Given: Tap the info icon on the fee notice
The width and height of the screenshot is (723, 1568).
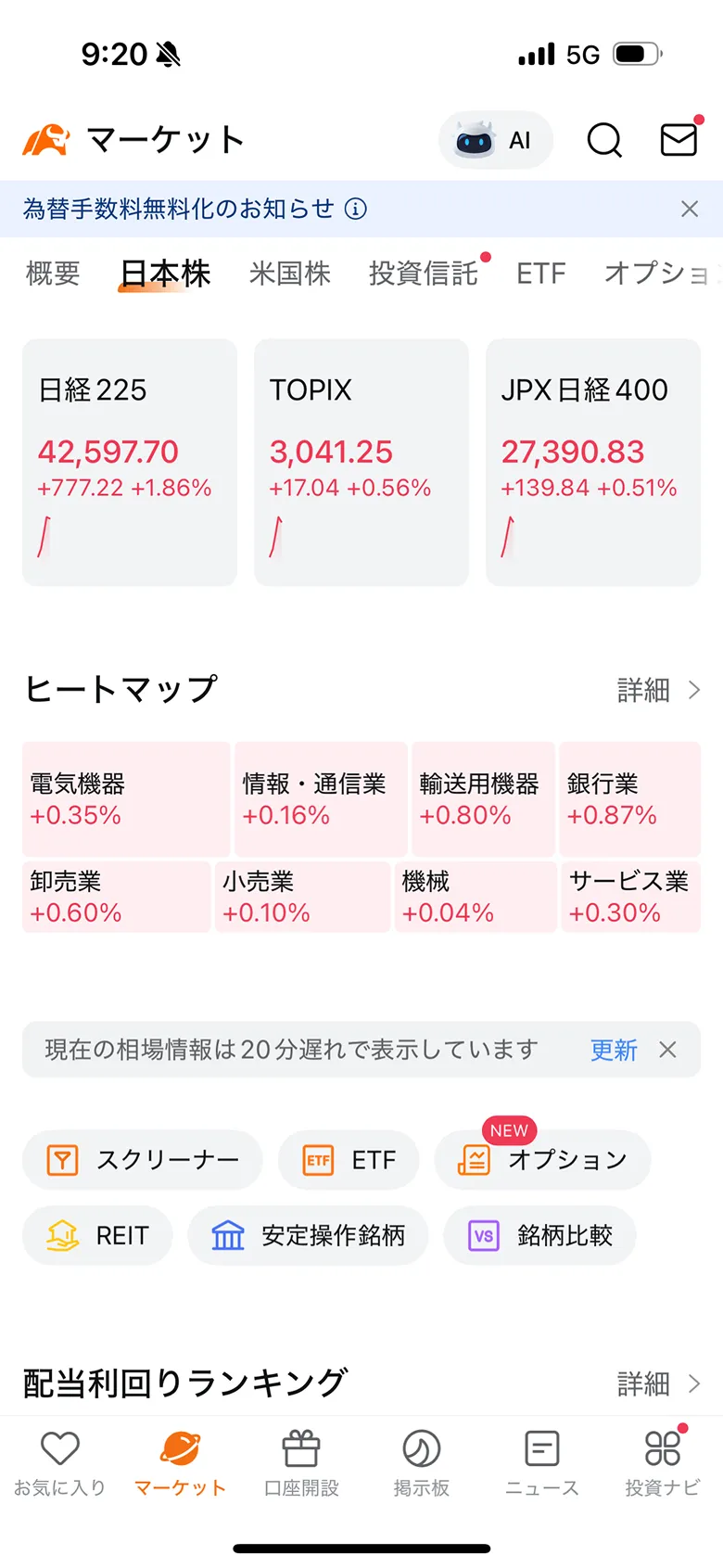Looking at the screenshot, I should pyautogui.click(x=355, y=210).
